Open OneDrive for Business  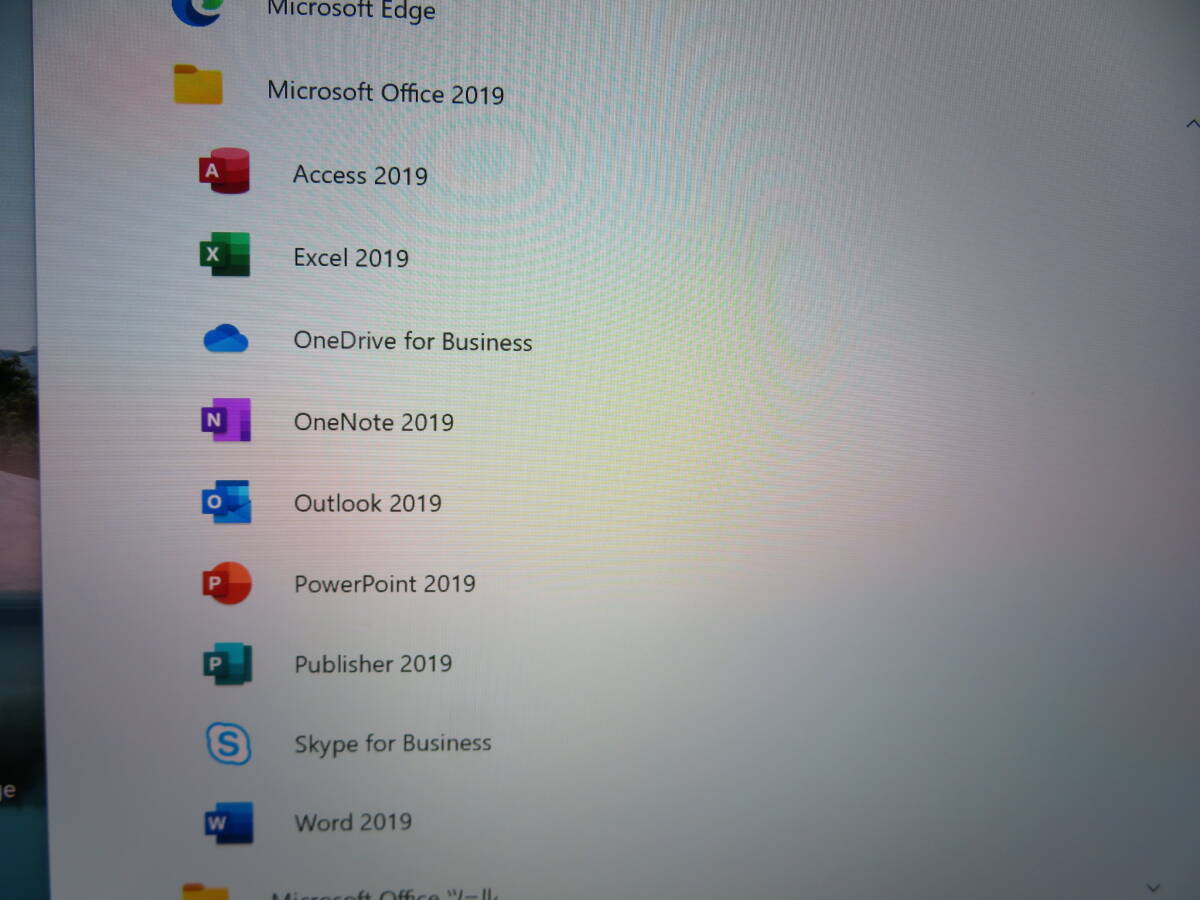(412, 341)
